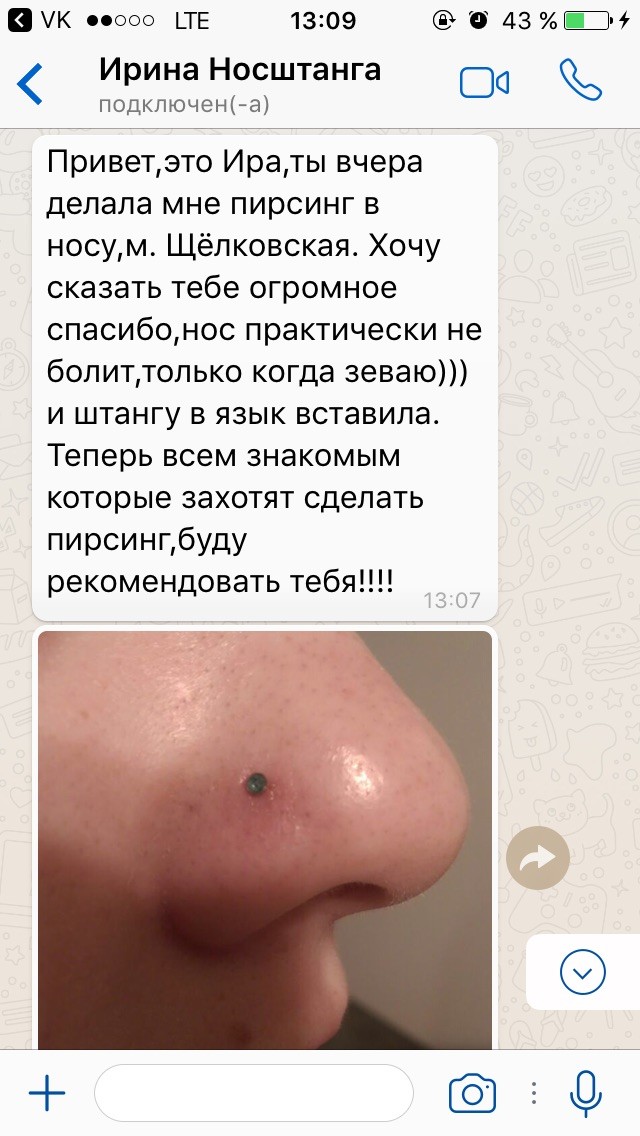640x1136 pixels.
Task: Open Ирина Носштанга contact info
Action: click(240, 83)
